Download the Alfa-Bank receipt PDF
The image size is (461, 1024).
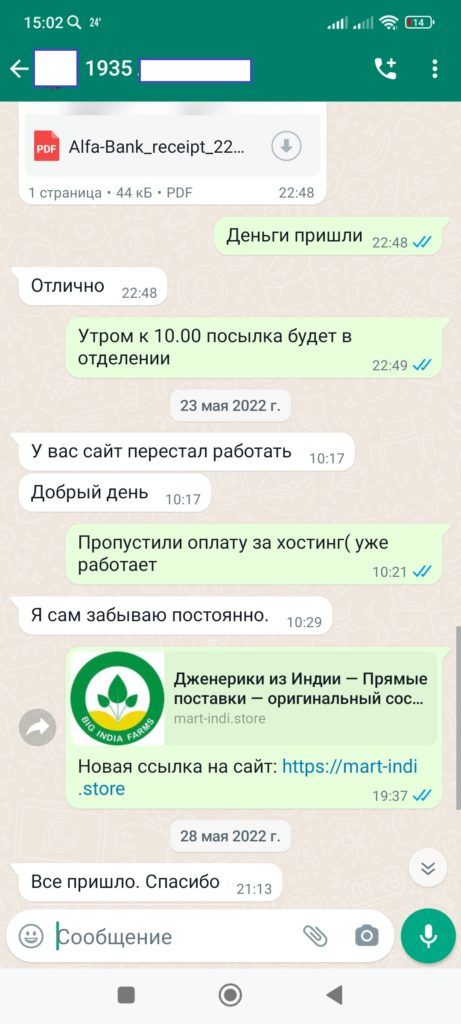point(286,146)
